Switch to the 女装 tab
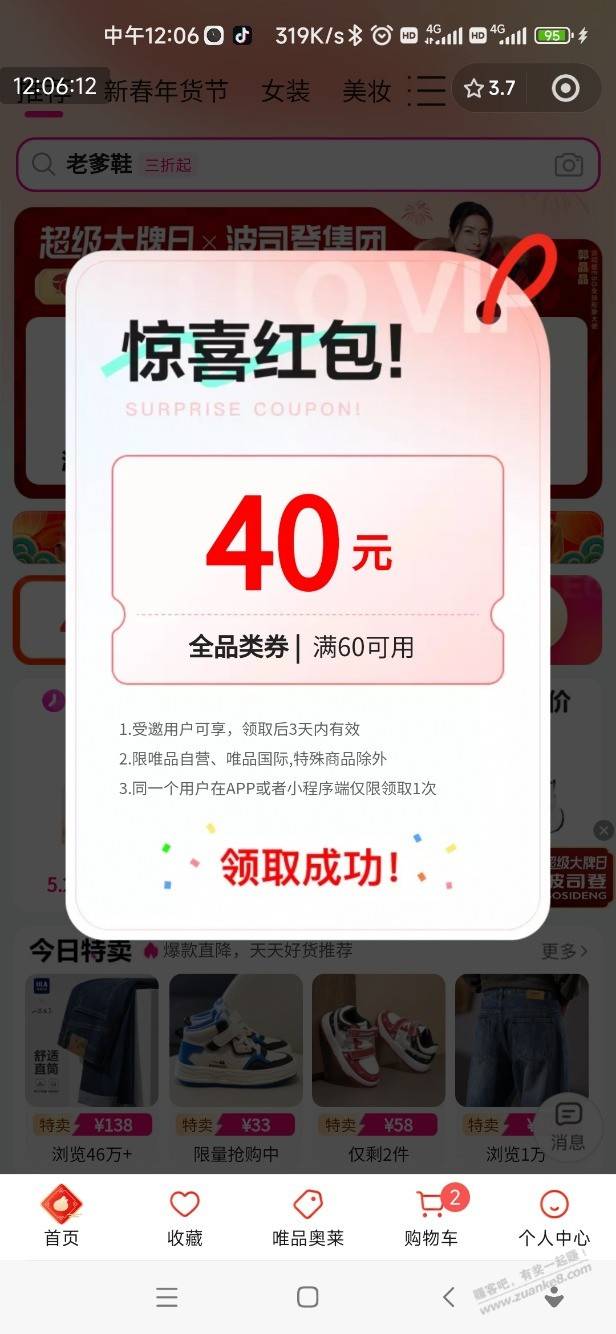 tap(286, 91)
